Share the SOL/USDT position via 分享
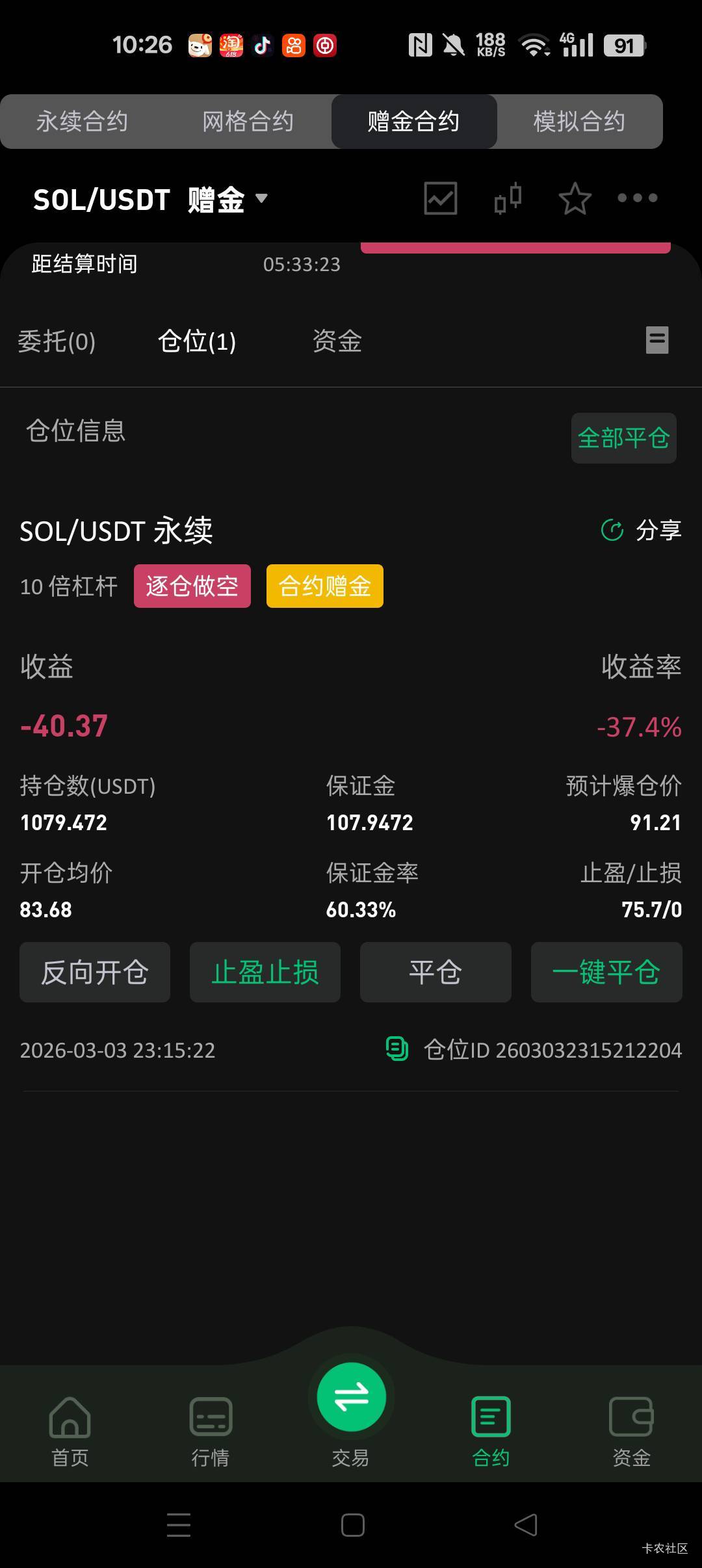The image size is (702, 1568). [x=642, y=530]
